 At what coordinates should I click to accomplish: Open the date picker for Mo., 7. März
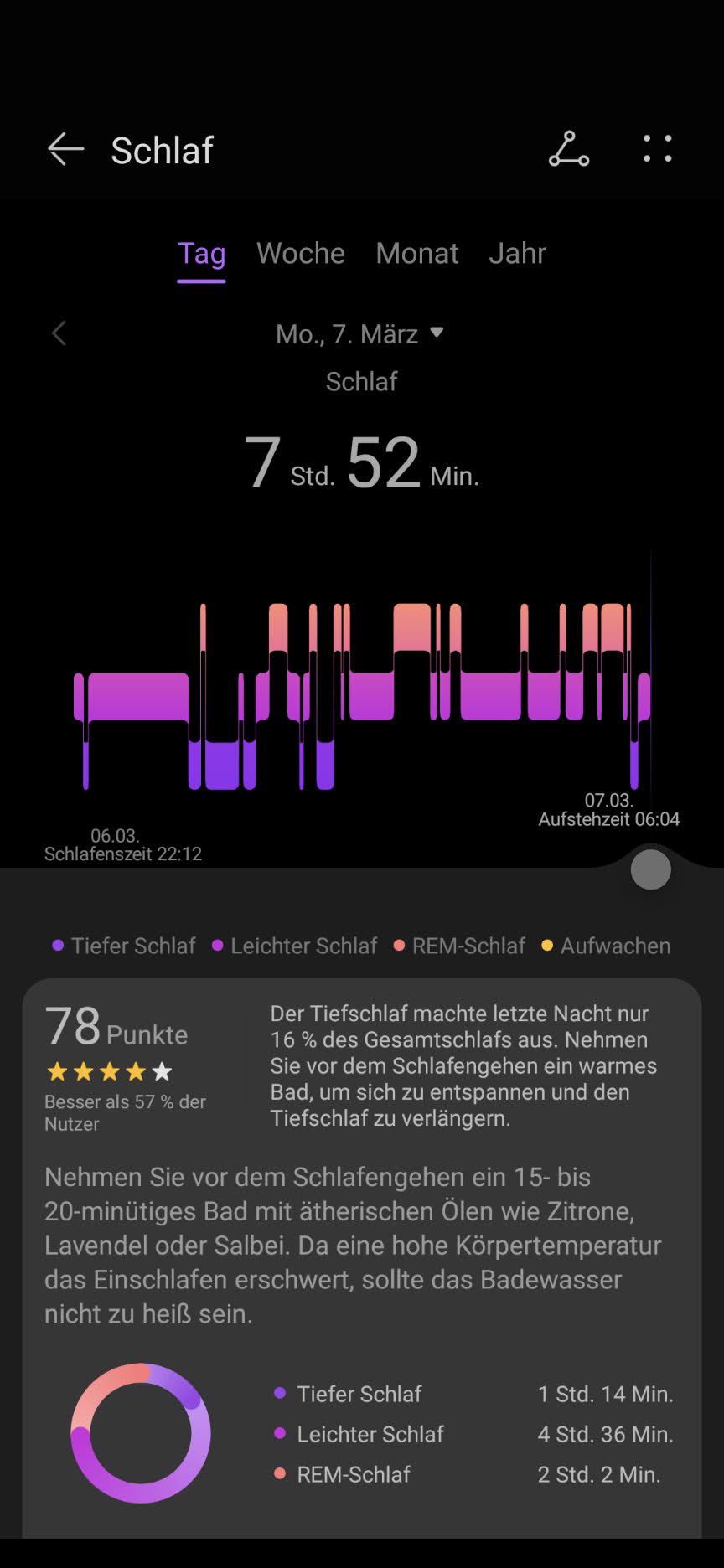(x=360, y=334)
